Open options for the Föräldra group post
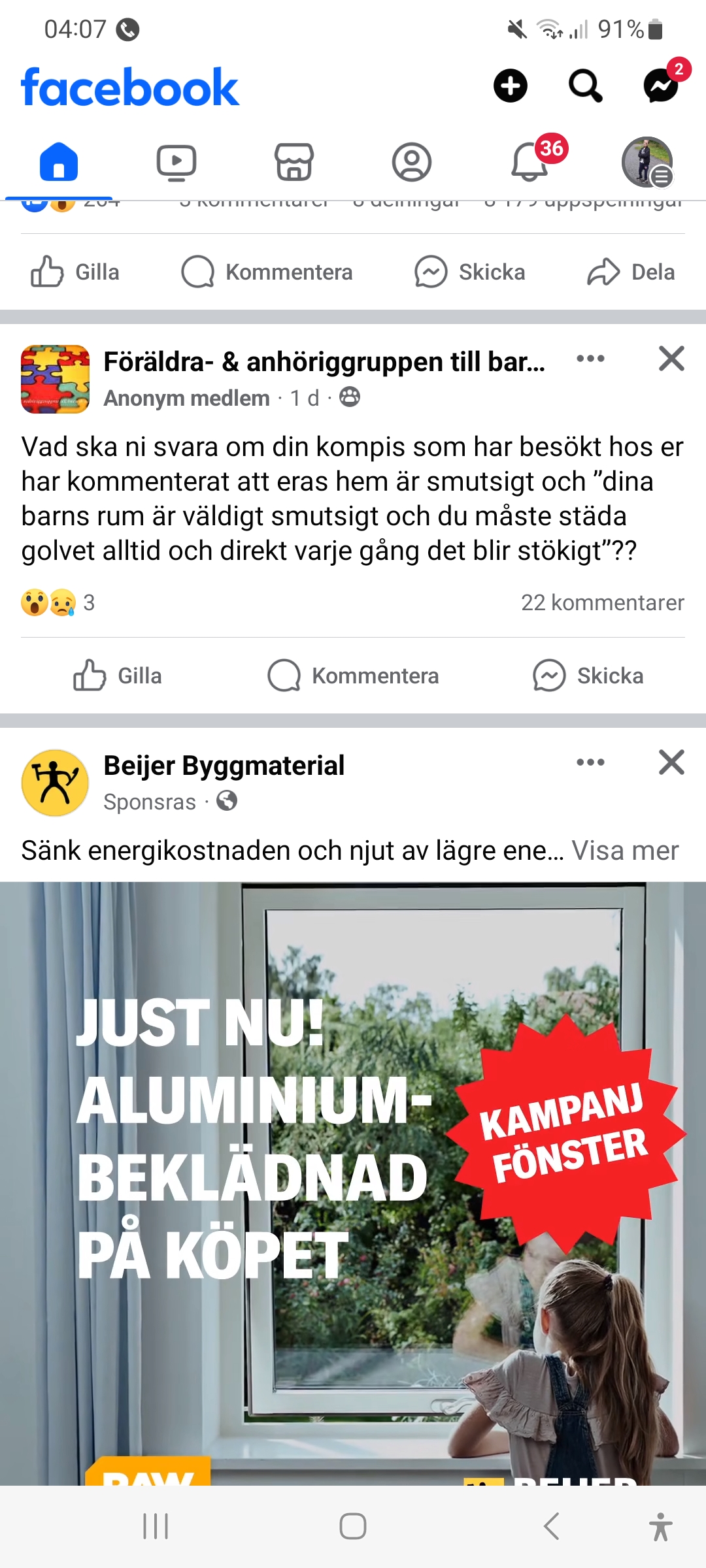 click(x=590, y=359)
